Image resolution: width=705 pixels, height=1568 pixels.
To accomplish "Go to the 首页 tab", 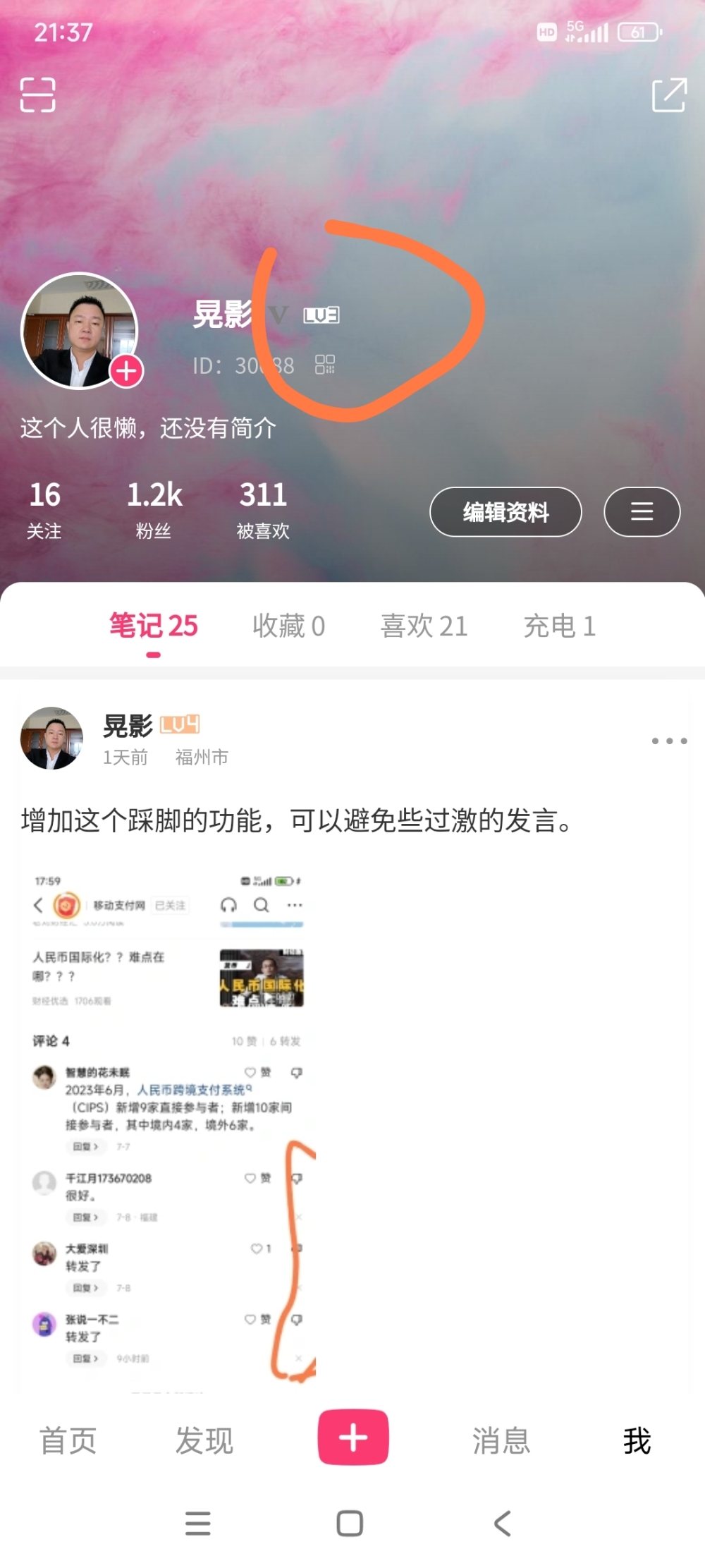I will (x=68, y=1440).
